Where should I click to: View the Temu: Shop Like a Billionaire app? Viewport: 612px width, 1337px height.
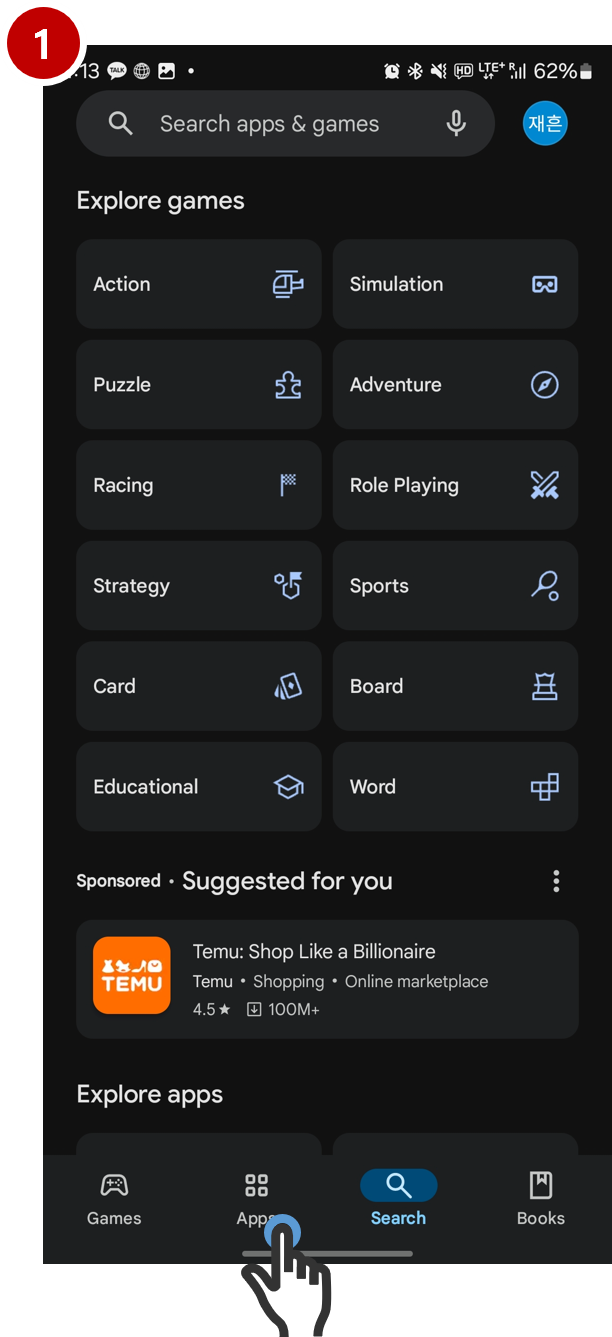point(327,979)
